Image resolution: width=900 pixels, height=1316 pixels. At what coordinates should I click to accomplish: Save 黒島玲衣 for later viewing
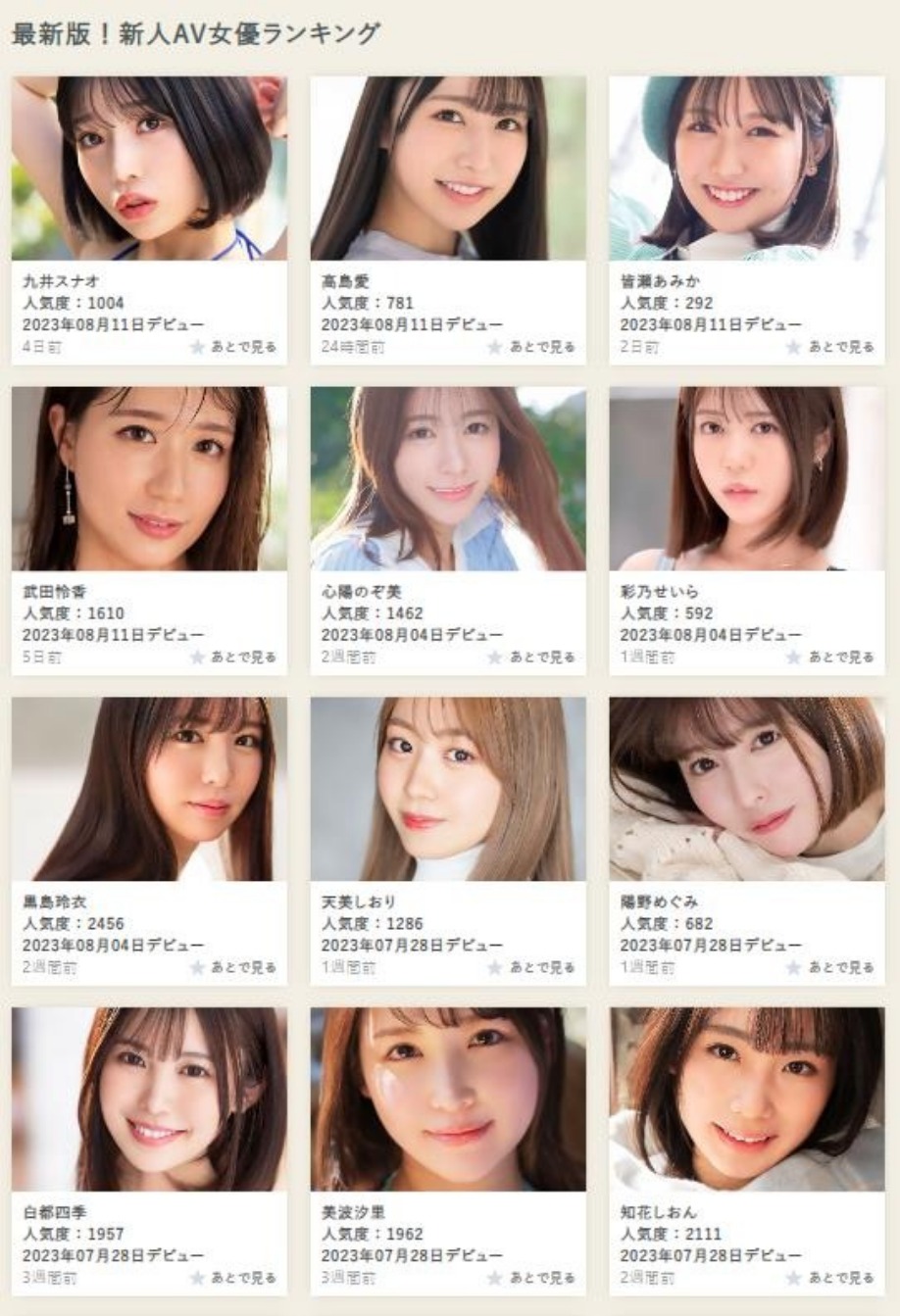(x=234, y=967)
